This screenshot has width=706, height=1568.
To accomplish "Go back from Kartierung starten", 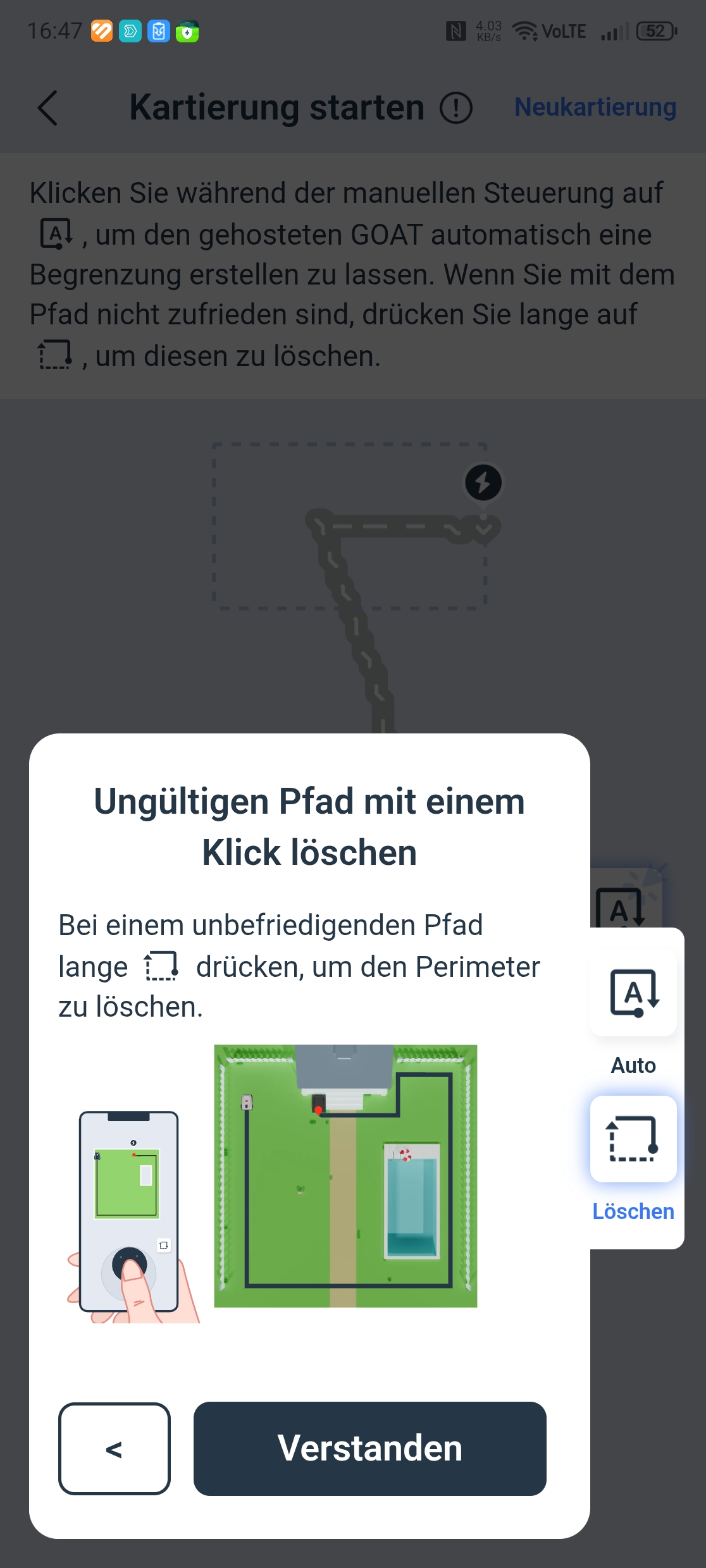I will pyautogui.click(x=48, y=107).
